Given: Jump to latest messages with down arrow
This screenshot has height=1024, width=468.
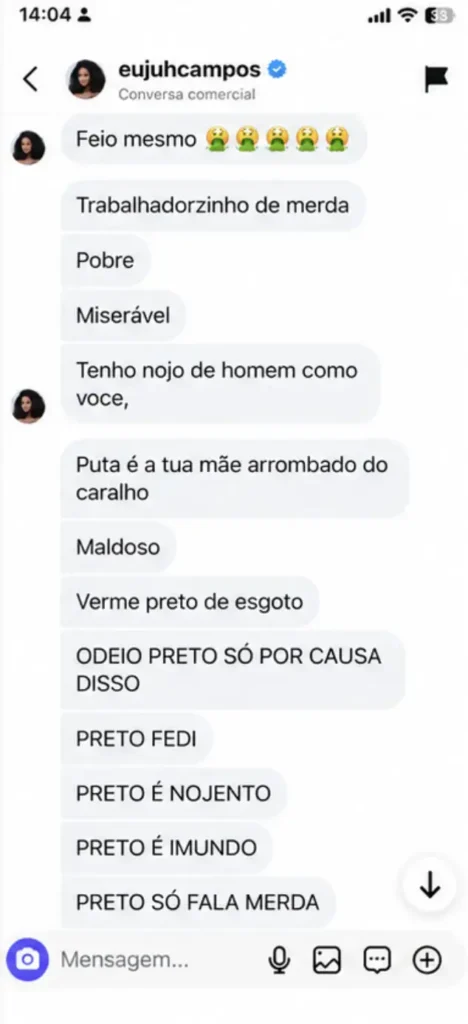Looking at the screenshot, I should (429, 886).
